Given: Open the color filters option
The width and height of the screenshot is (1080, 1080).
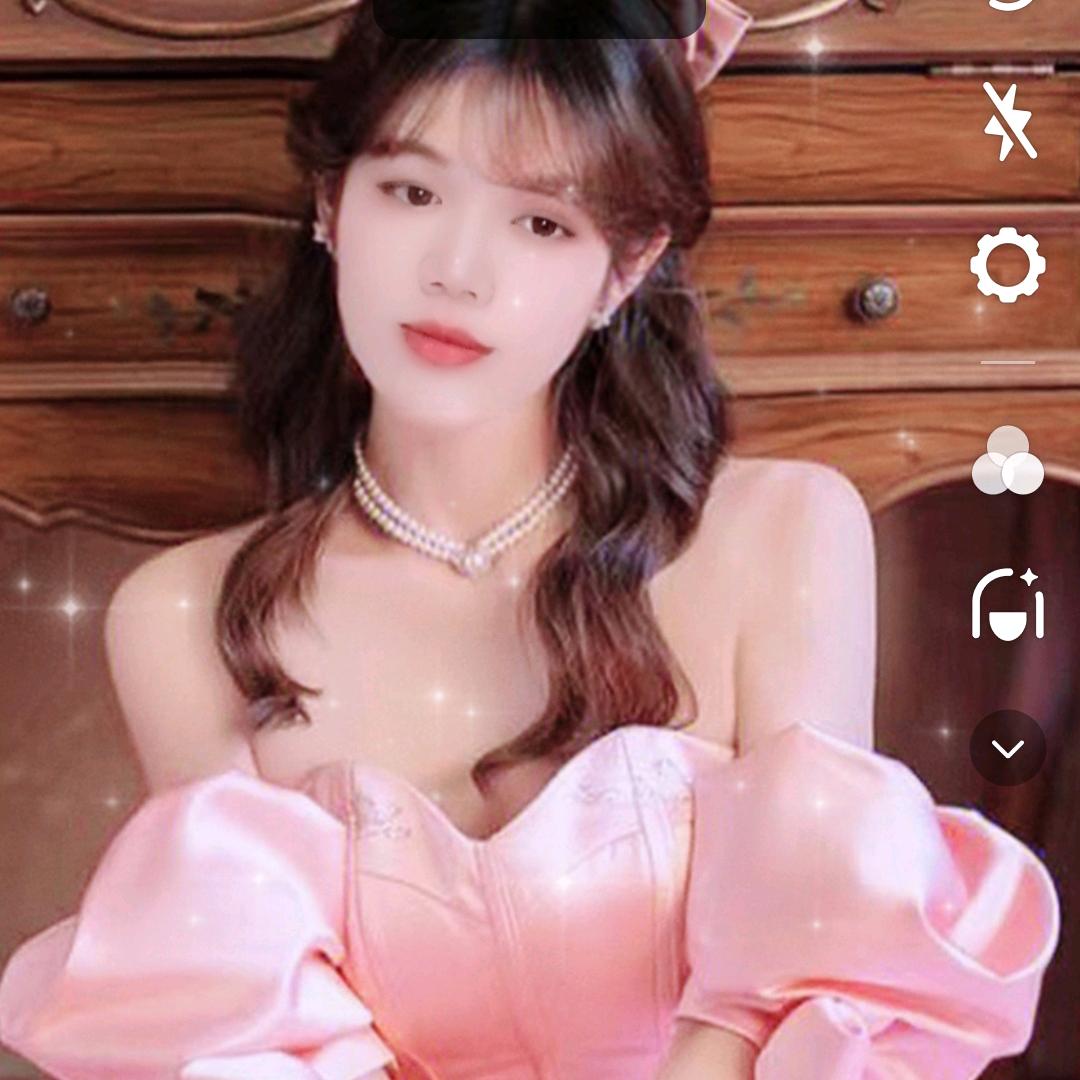Looking at the screenshot, I should click(1008, 462).
